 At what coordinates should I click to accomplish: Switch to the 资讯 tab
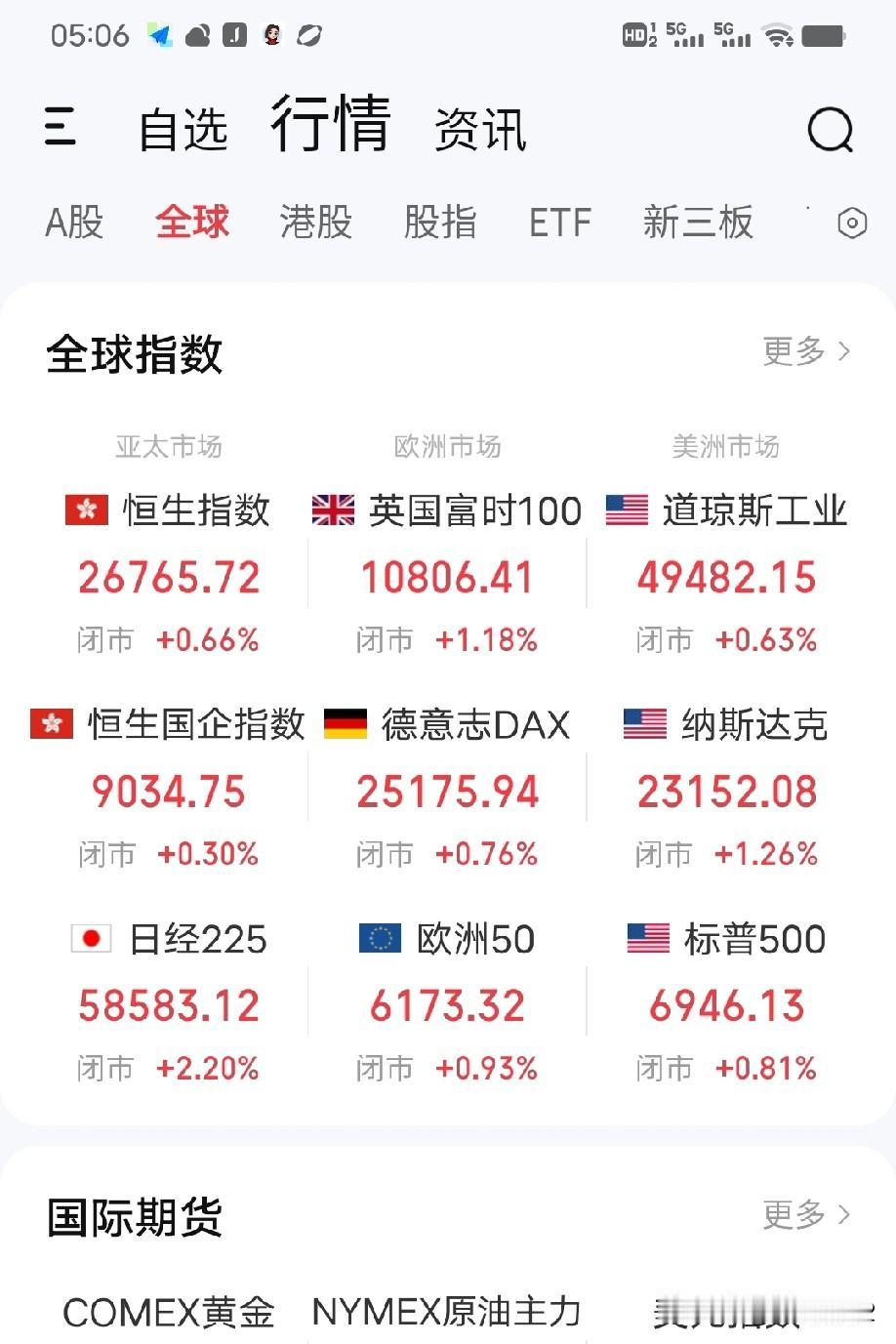480,129
